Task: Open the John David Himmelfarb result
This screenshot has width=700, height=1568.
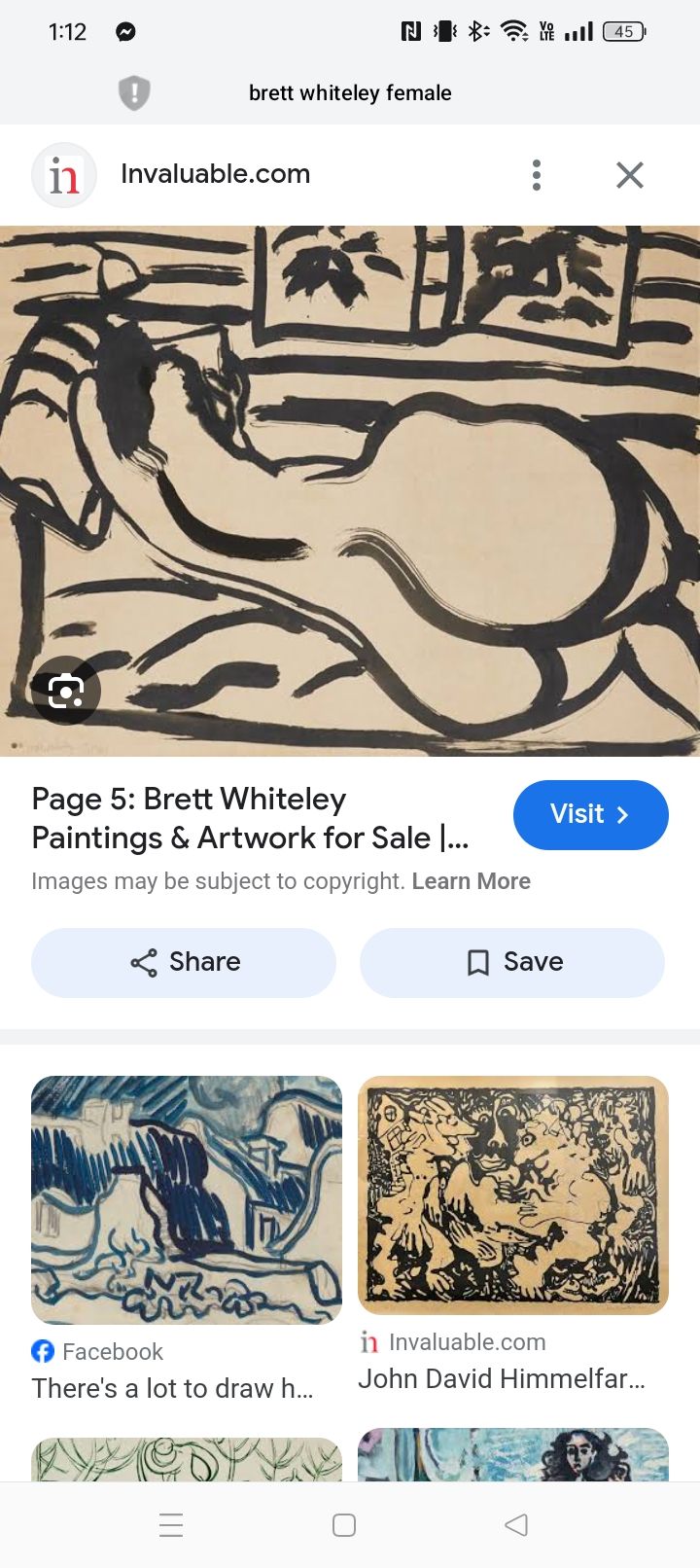Action: 513,1194
